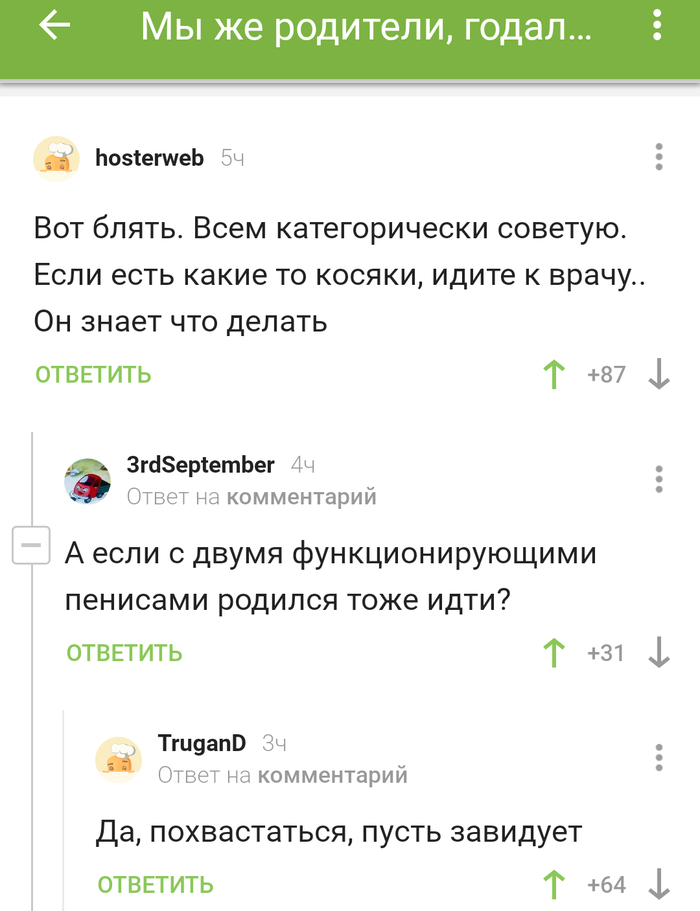Upvote hosterweb's comment

(553, 375)
